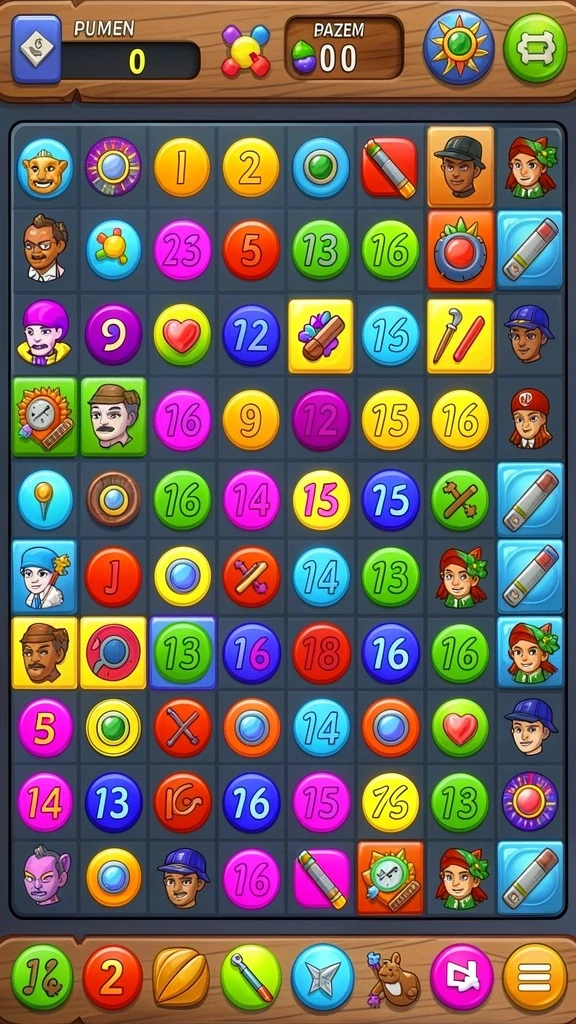Tap the blue diamond card button beside PUMEN
This screenshot has height=1024, width=576.
pyautogui.click(x=37, y=49)
